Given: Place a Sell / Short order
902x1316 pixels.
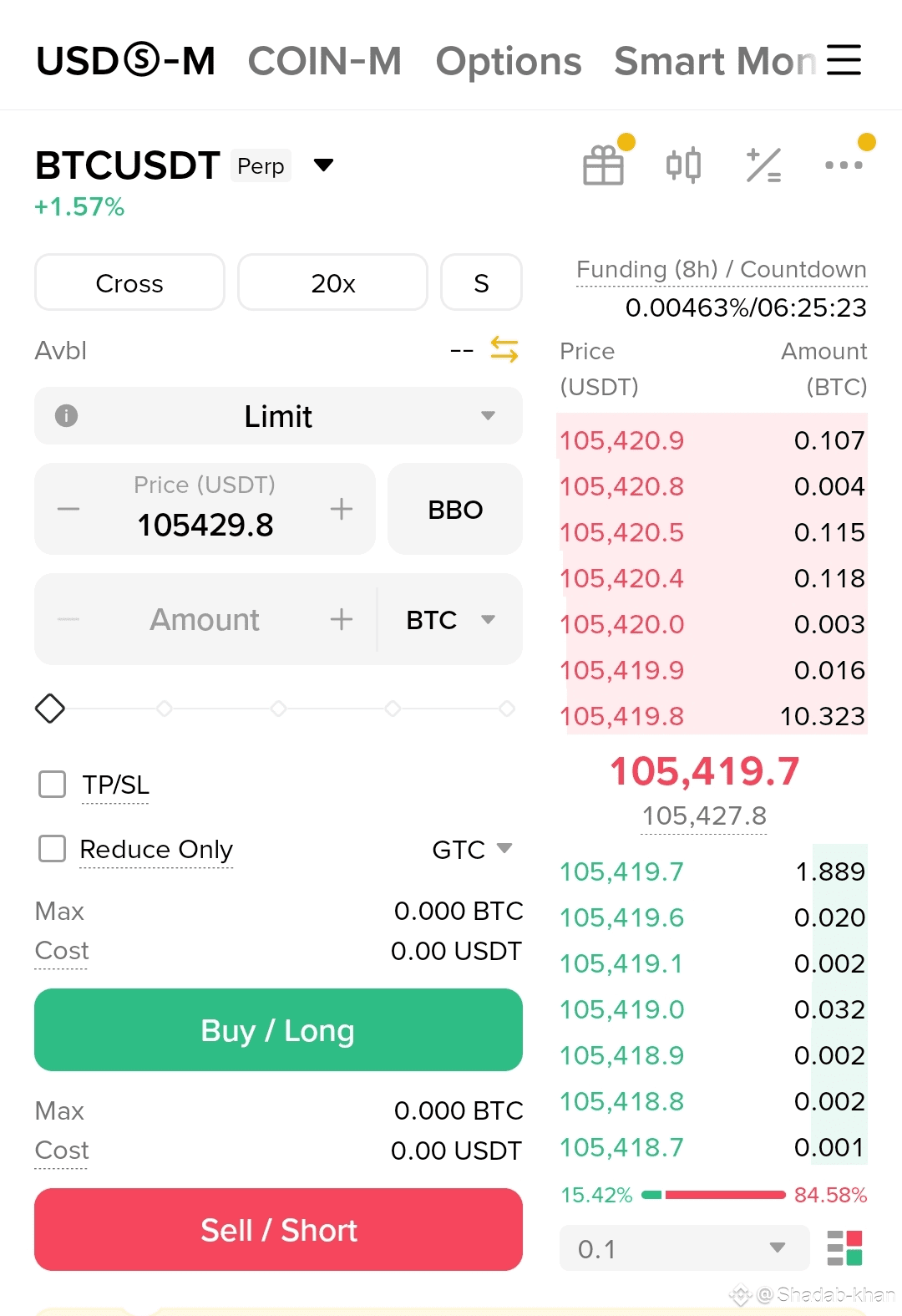Looking at the screenshot, I should click(278, 1230).
